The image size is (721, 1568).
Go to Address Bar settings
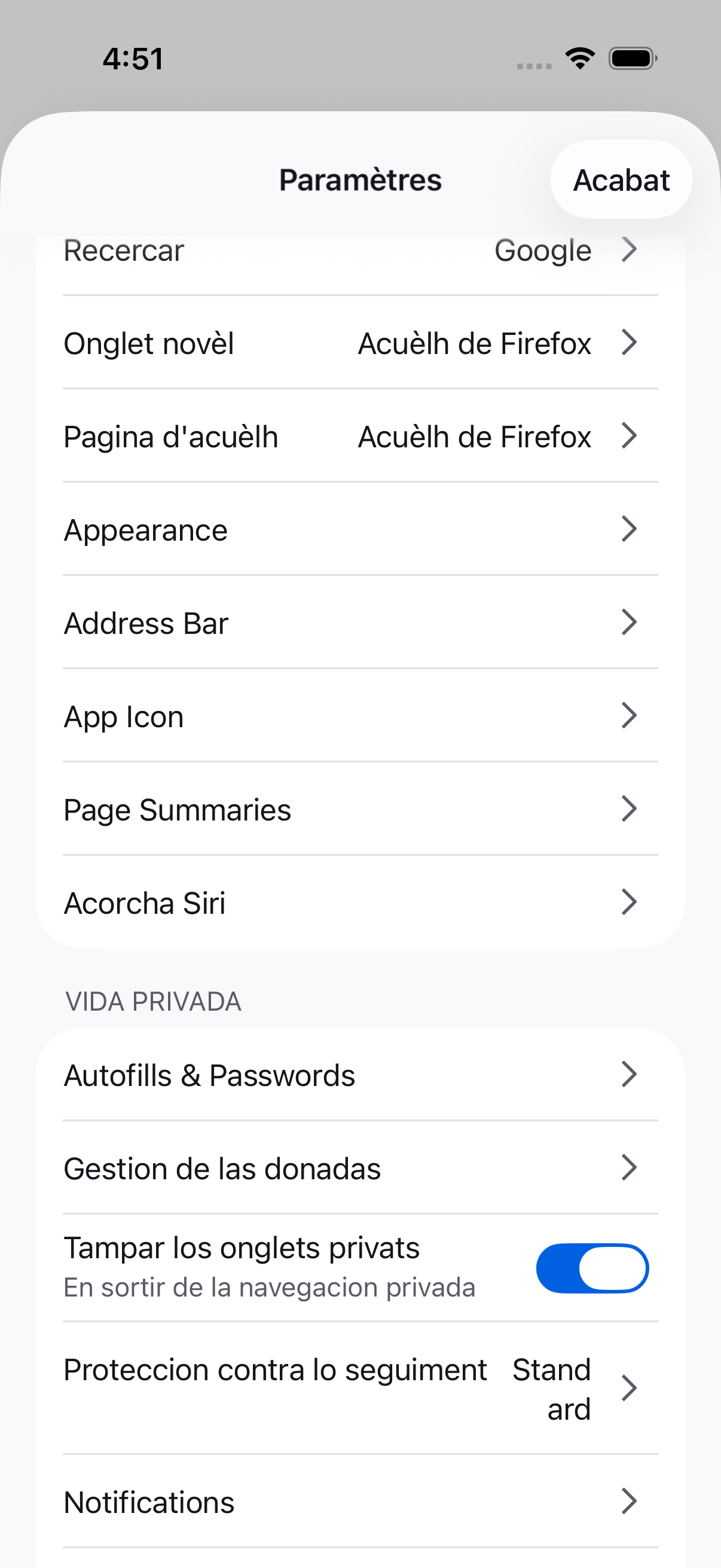pyautogui.click(x=360, y=622)
